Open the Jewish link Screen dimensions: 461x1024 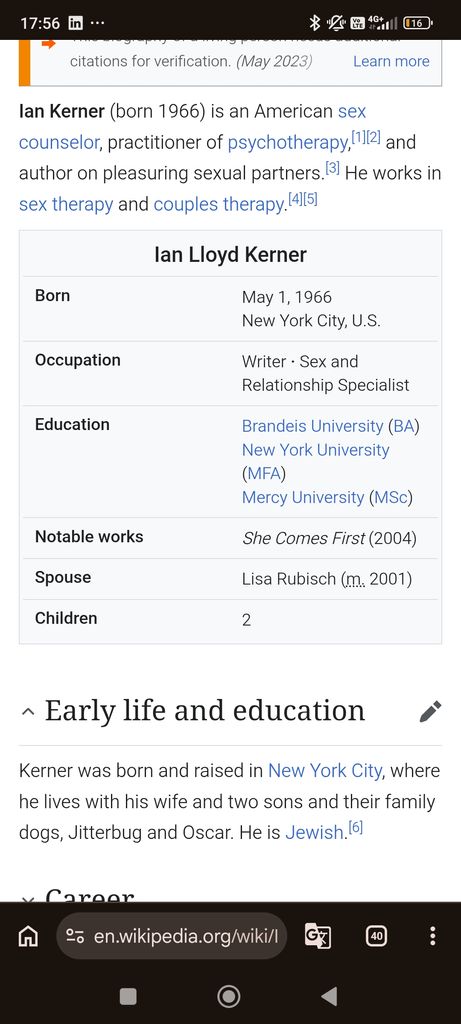[314, 833]
